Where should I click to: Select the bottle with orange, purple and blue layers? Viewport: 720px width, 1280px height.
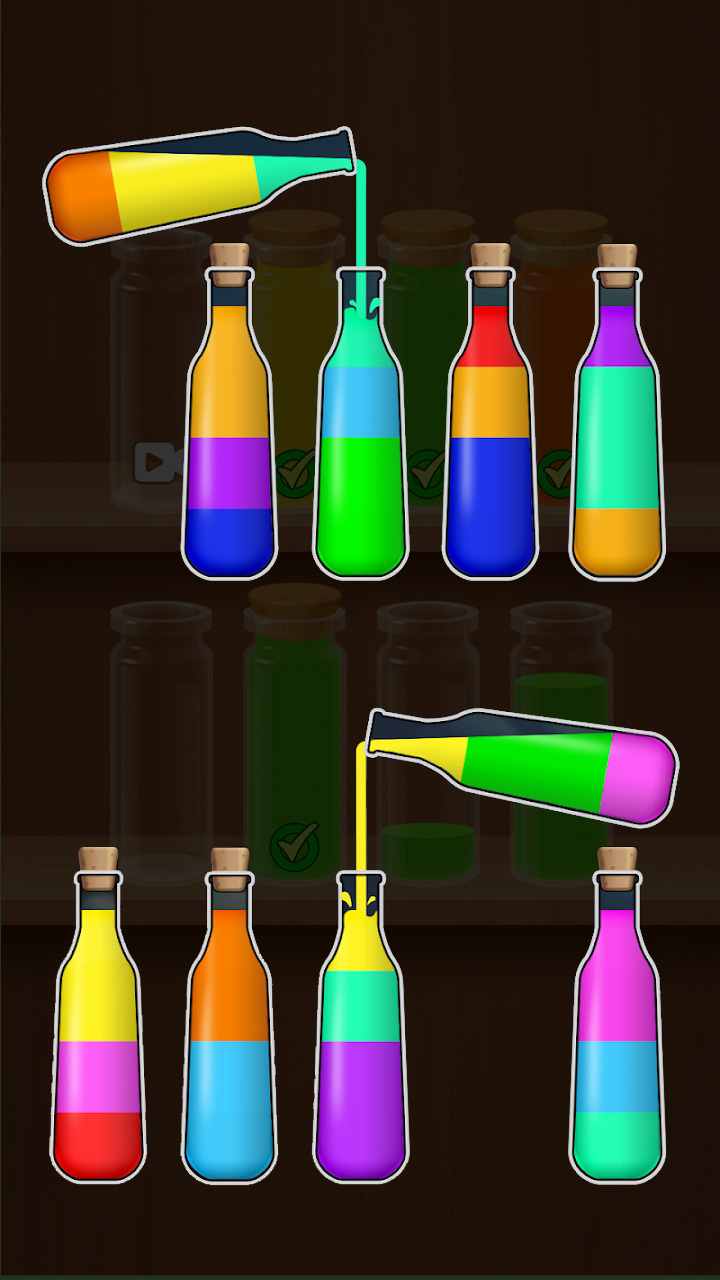point(229,440)
